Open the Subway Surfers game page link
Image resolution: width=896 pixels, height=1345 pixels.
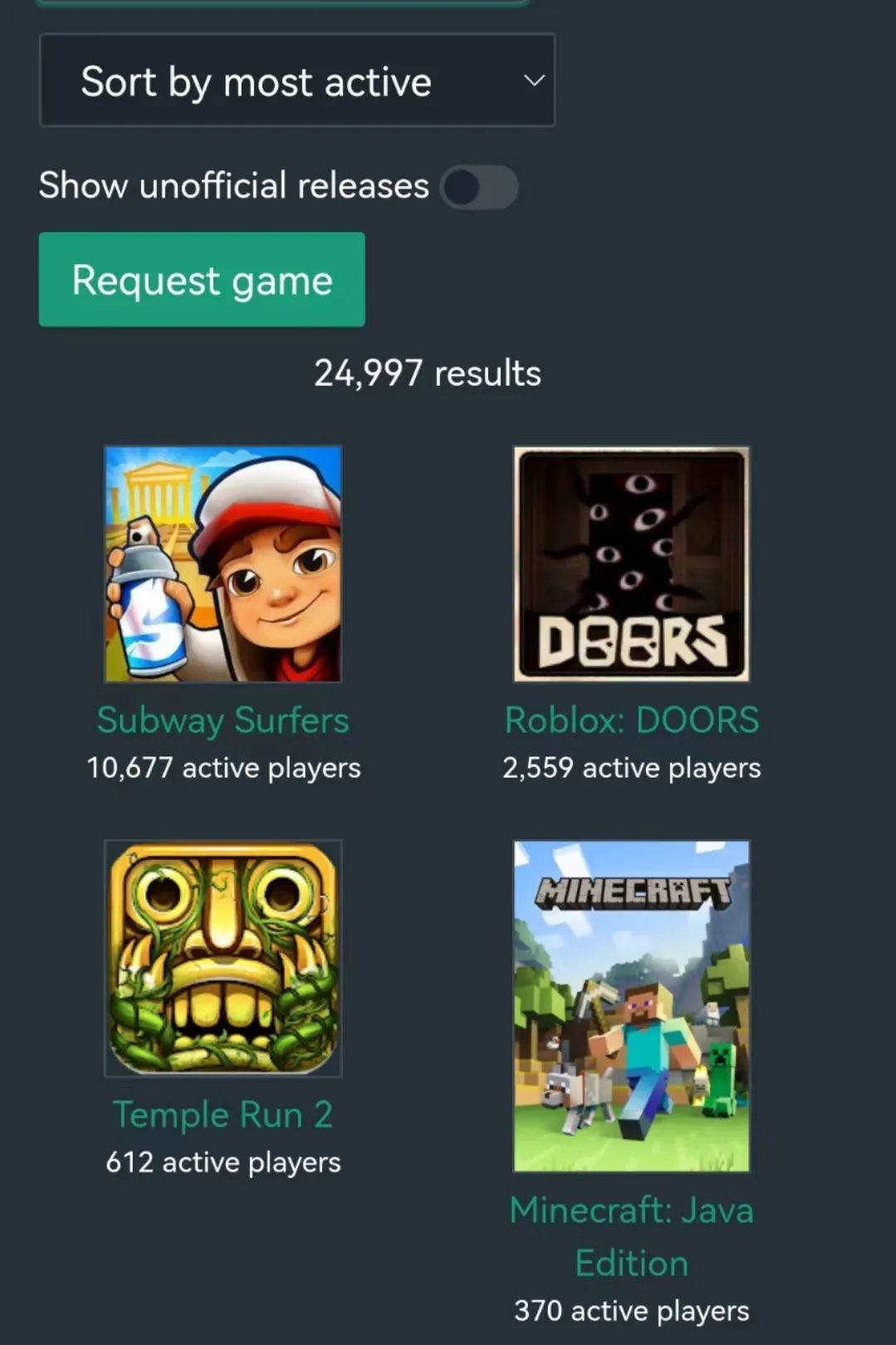point(222,720)
